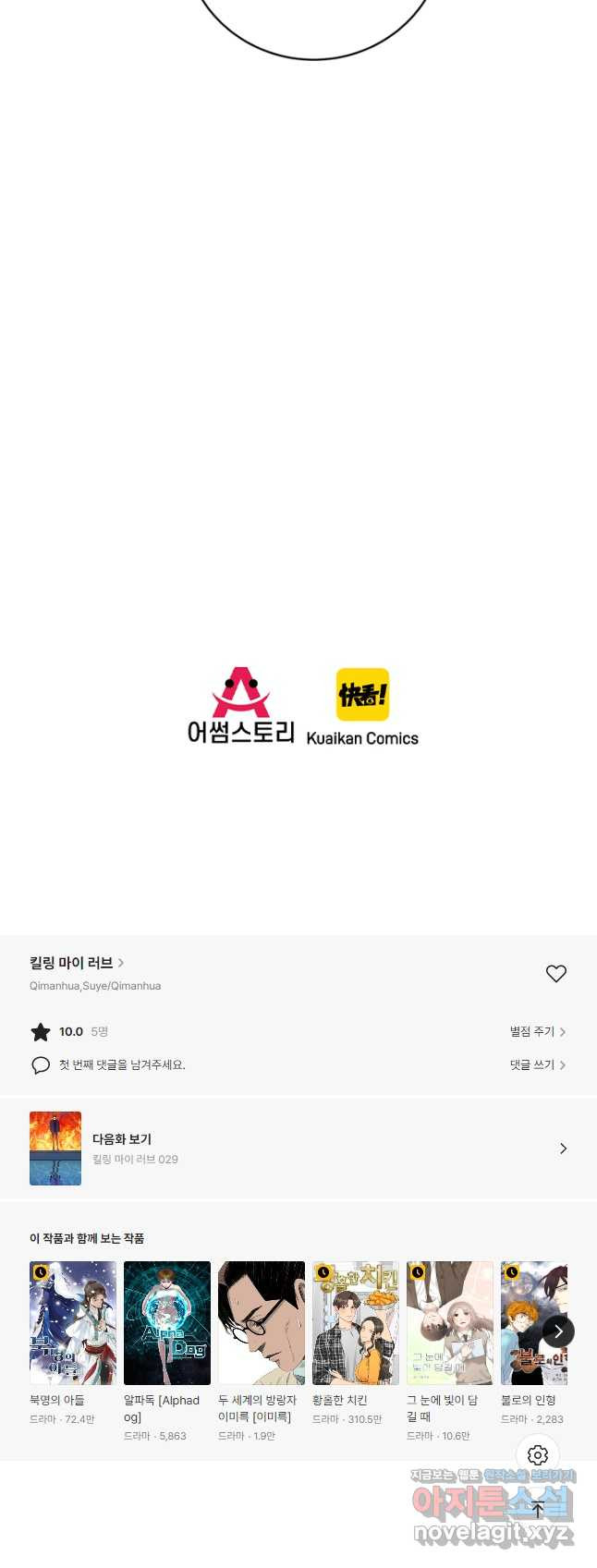Open the 불로의 인형 recommendation
The width and height of the screenshot is (597, 1568).
click(532, 1322)
